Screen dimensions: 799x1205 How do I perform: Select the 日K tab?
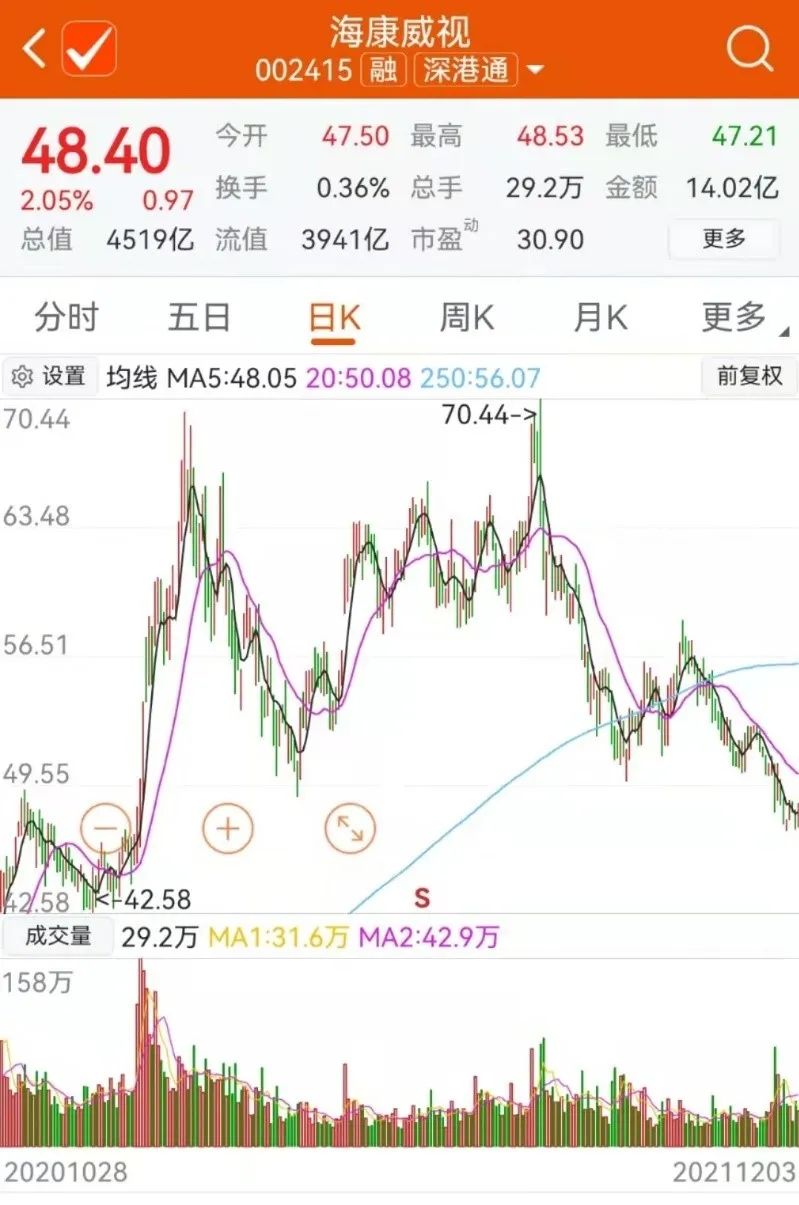(x=335, y=318)
